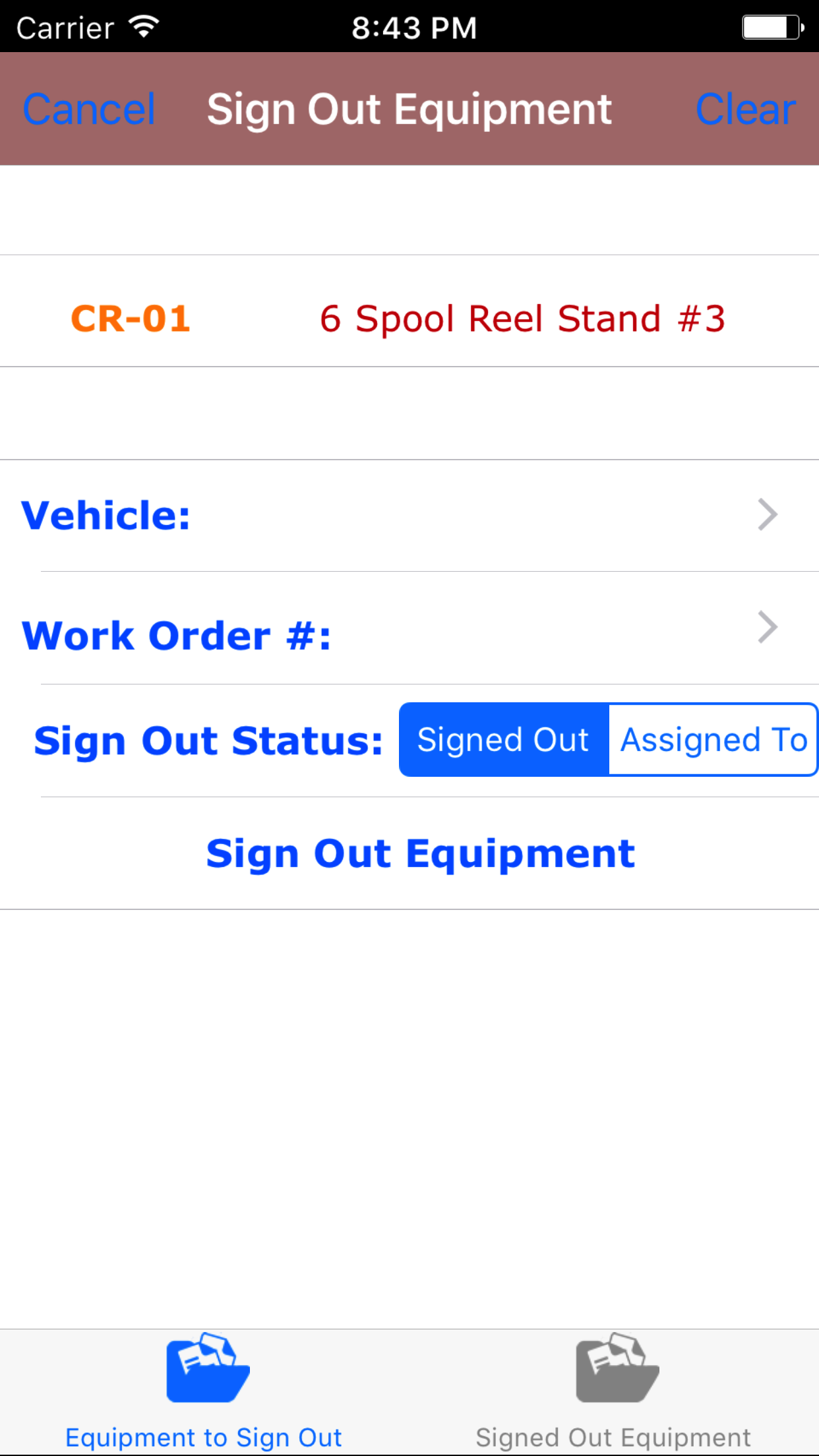Open the Vehicle selection row
The height and width of the screenshot is (1456, 819).
pos(409,515)
